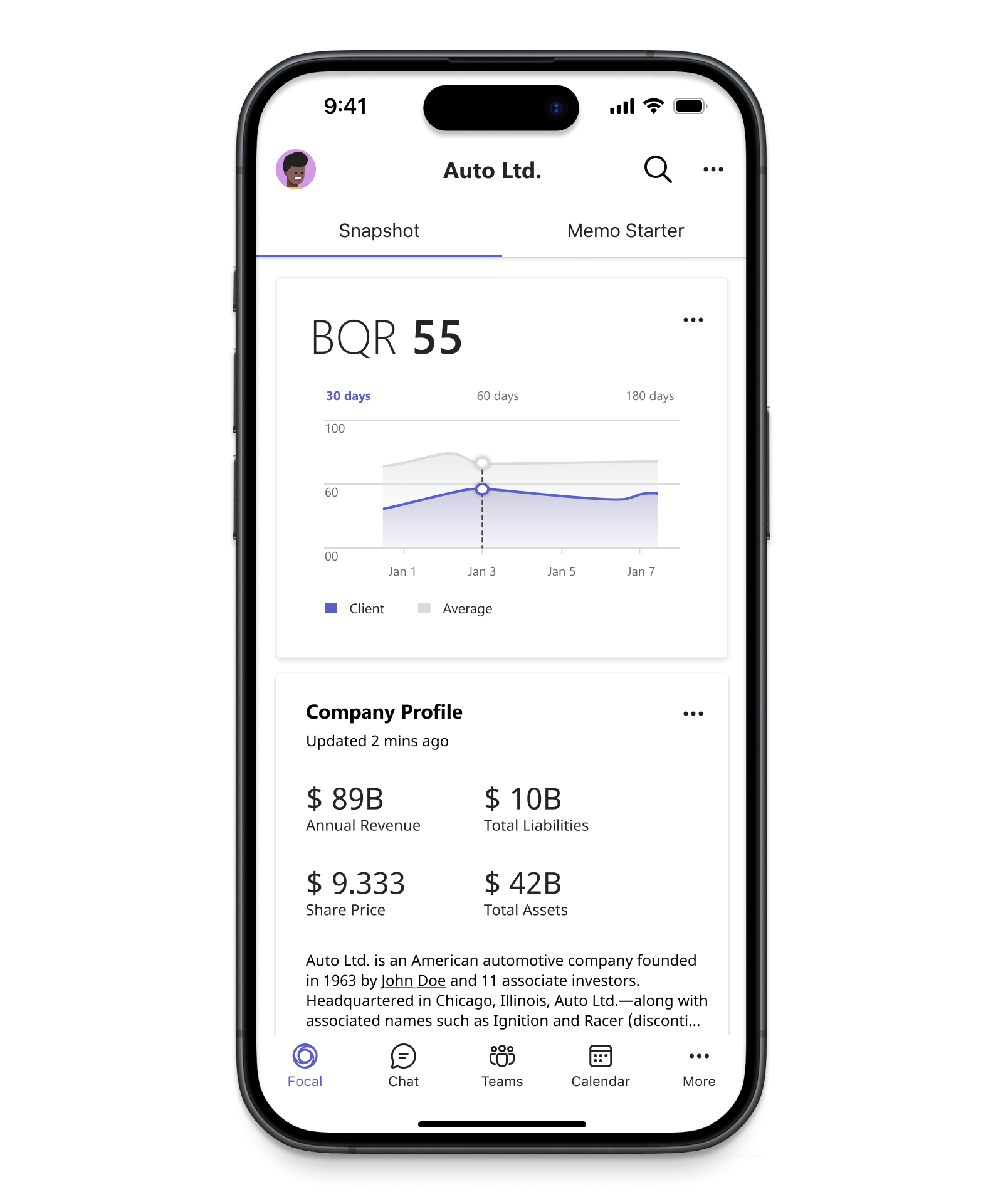Switch to the Memo Starter tab
The width and height of the screenshot is (1003, 1204).
(x=625, y=231)
